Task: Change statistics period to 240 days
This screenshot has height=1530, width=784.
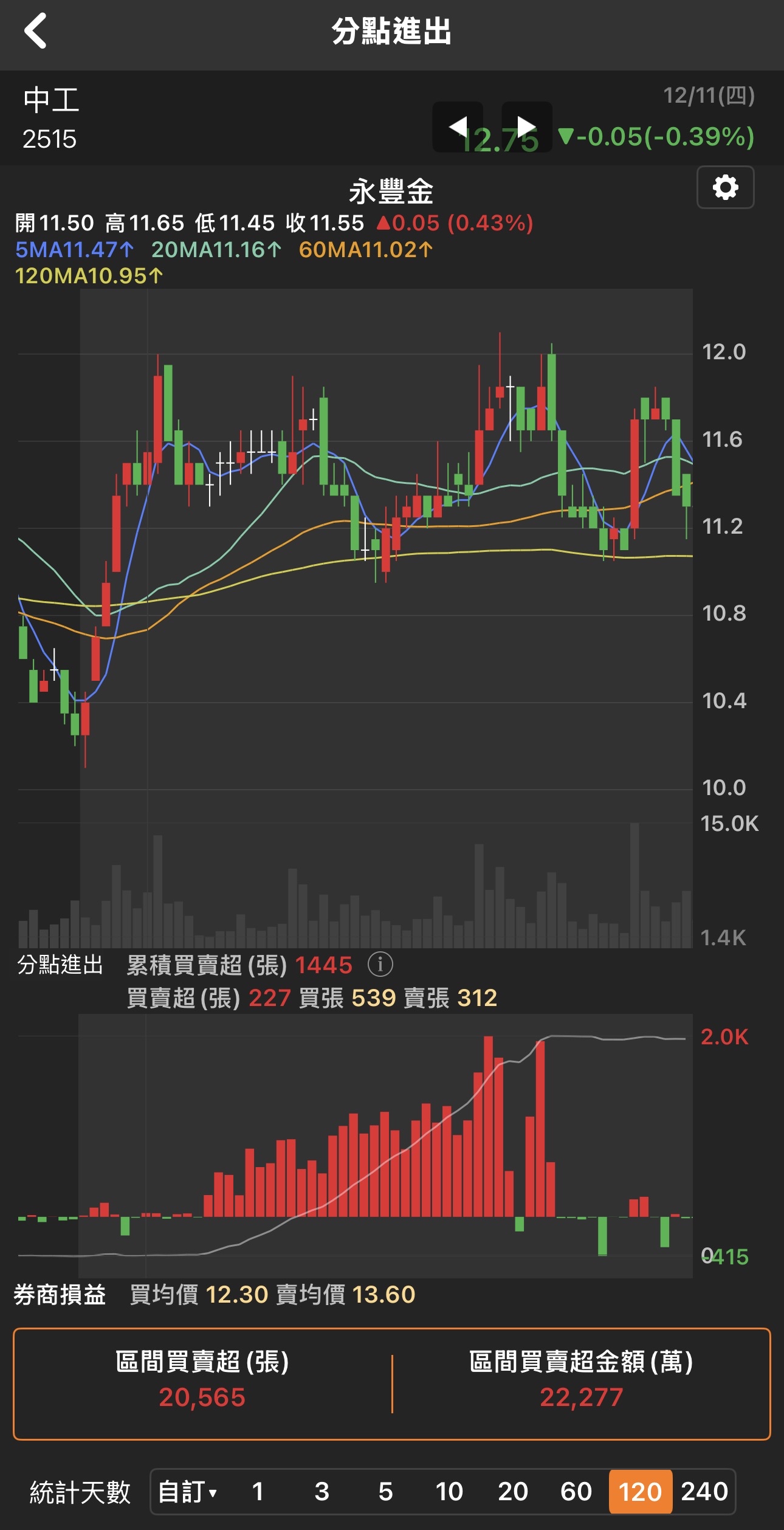Action: pos(704,1492)
